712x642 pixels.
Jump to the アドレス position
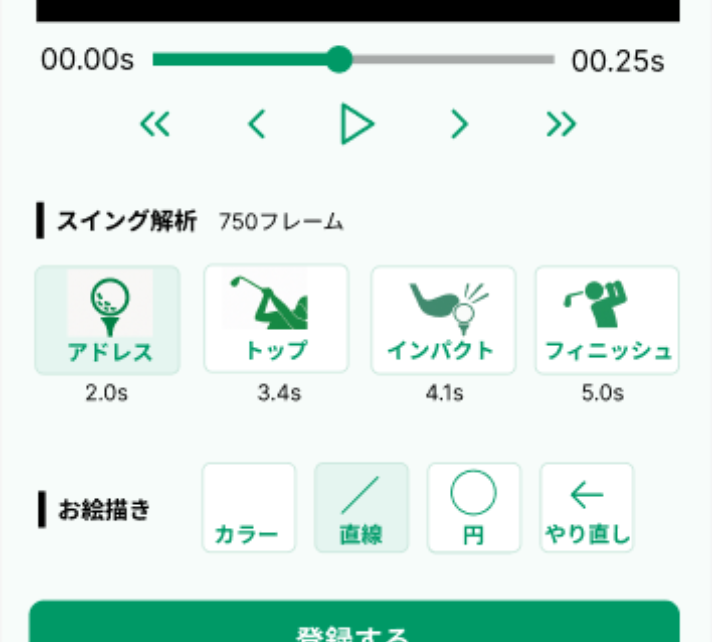pos(108,320)
